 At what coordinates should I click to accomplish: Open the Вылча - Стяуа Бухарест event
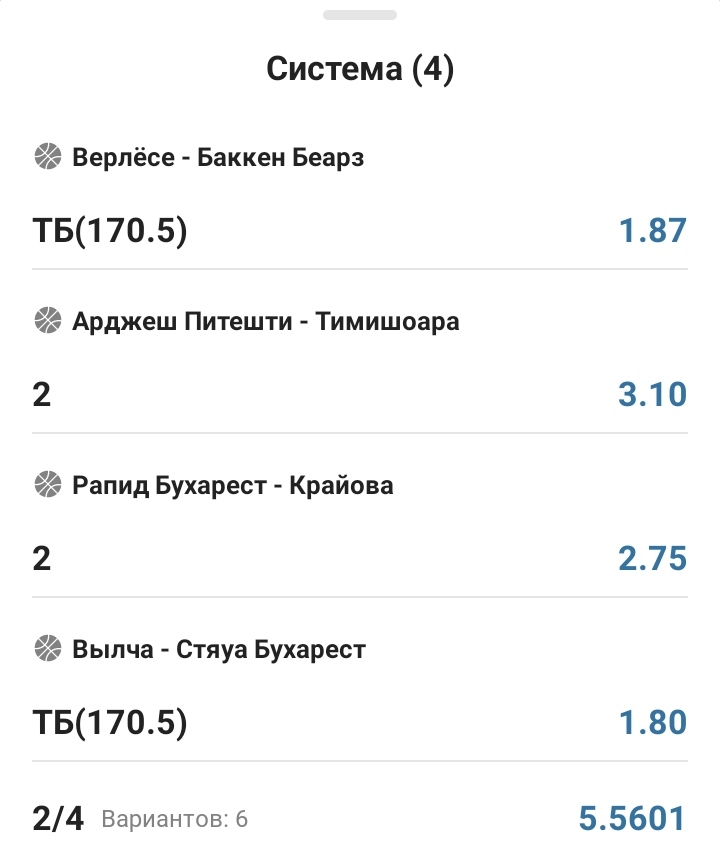(x=219, y=649)
